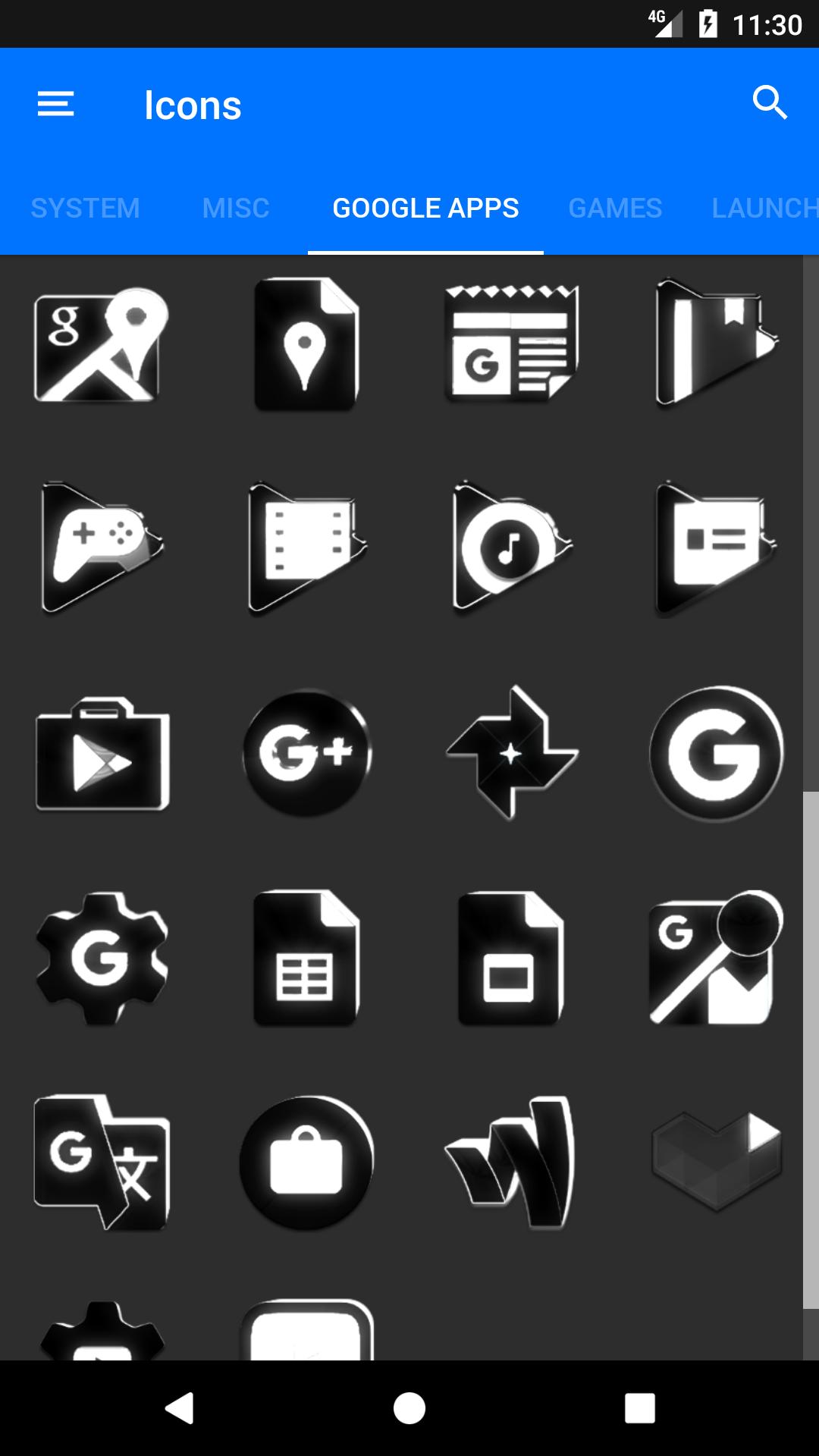Screen dimensions: 819x1456
Task: Open the hamburger navigation drawer
Action: [x=56, y=104]
